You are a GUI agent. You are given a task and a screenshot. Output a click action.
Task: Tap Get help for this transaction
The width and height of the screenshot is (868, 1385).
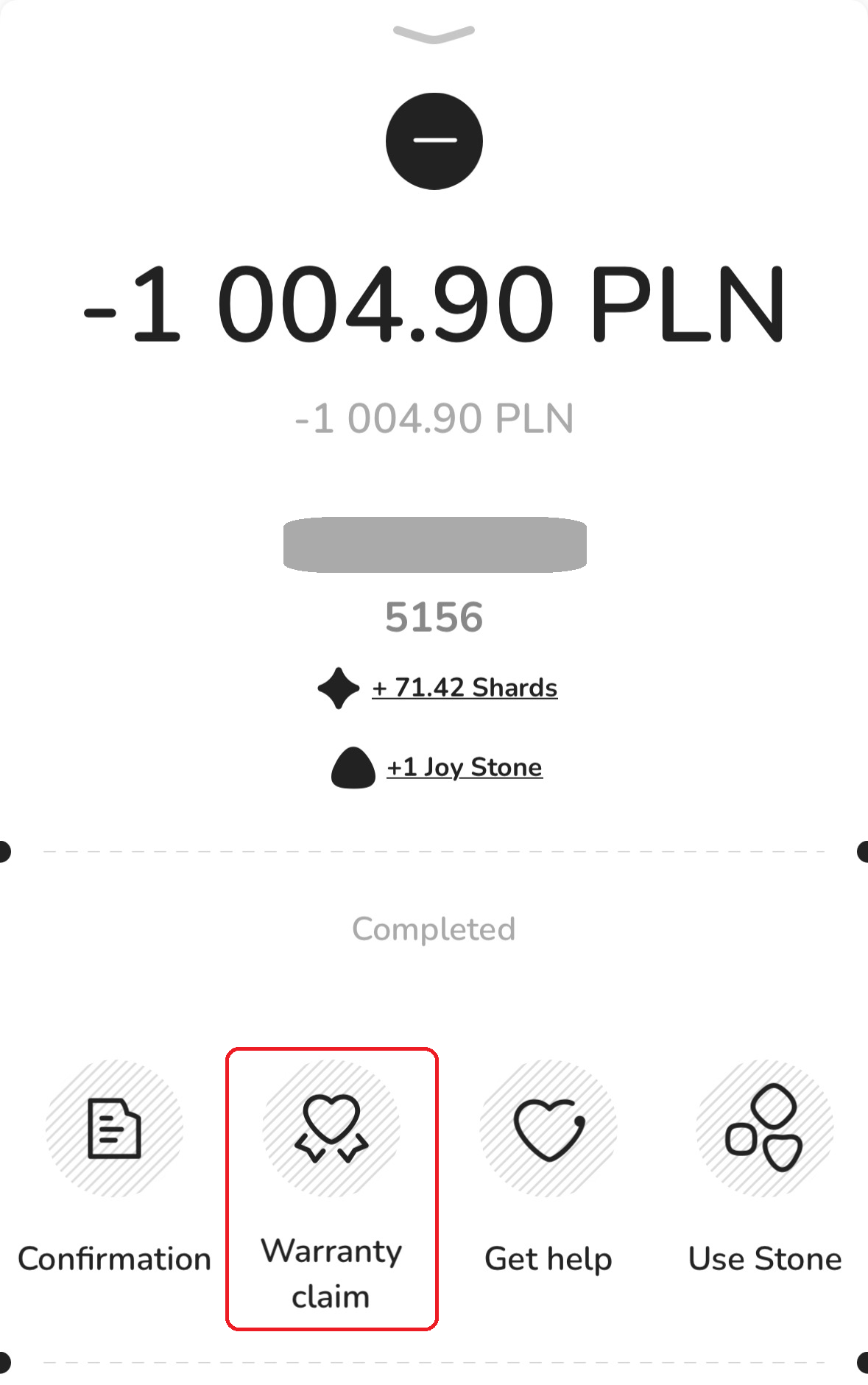[548, 1129]
